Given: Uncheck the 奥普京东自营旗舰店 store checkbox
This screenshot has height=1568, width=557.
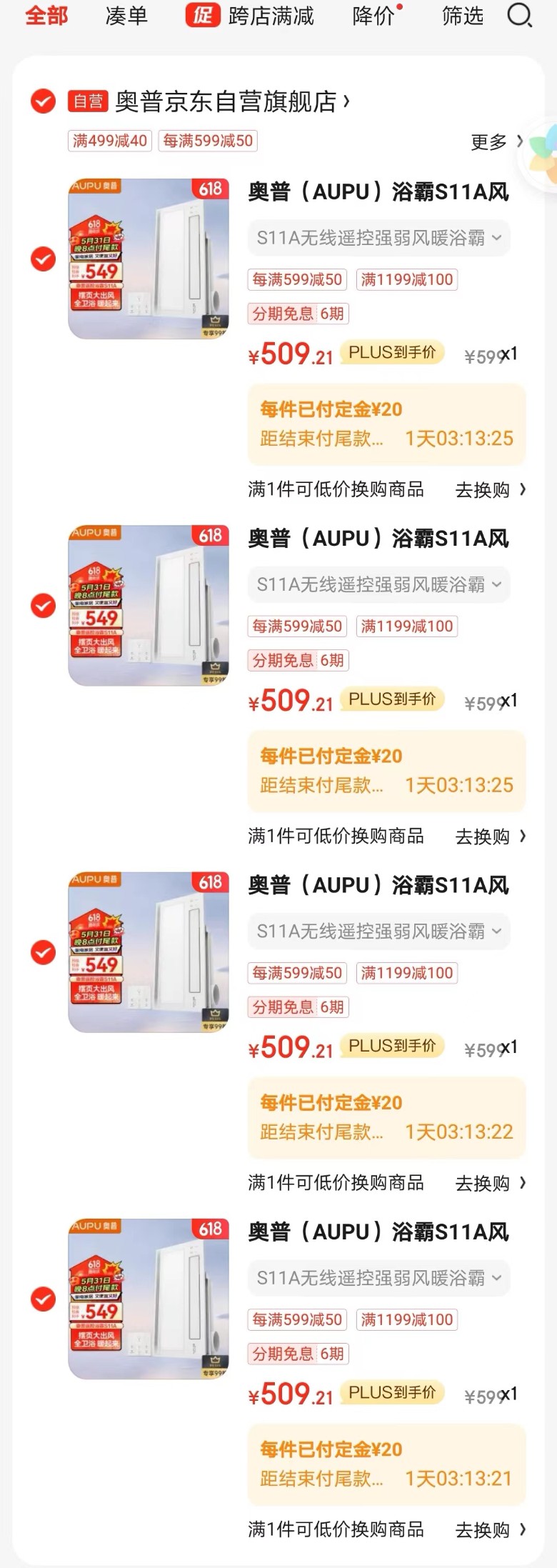Looking at the screenshot, I should point(44,101).
